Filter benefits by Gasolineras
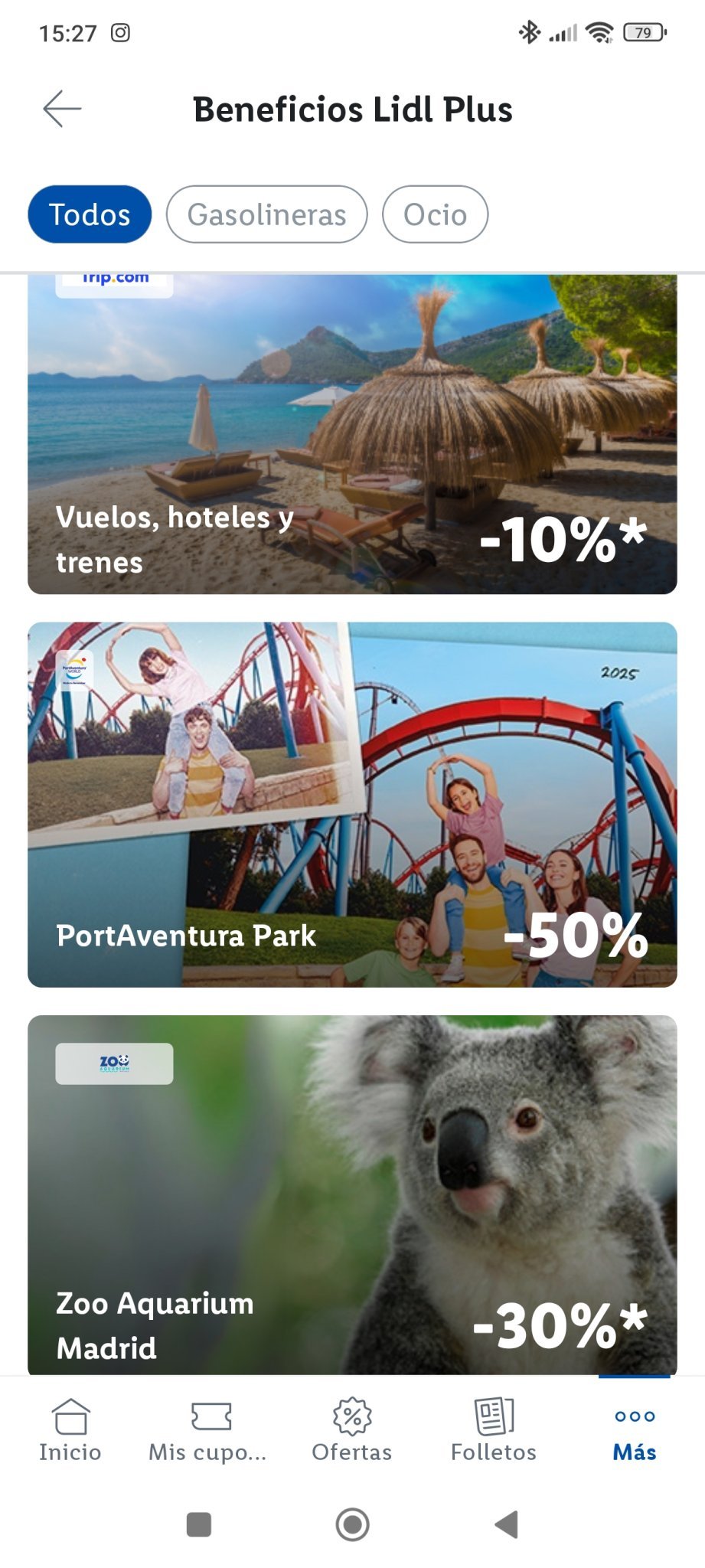Image resolution: width=705 pixels, height=1568 pixels. 266,214
